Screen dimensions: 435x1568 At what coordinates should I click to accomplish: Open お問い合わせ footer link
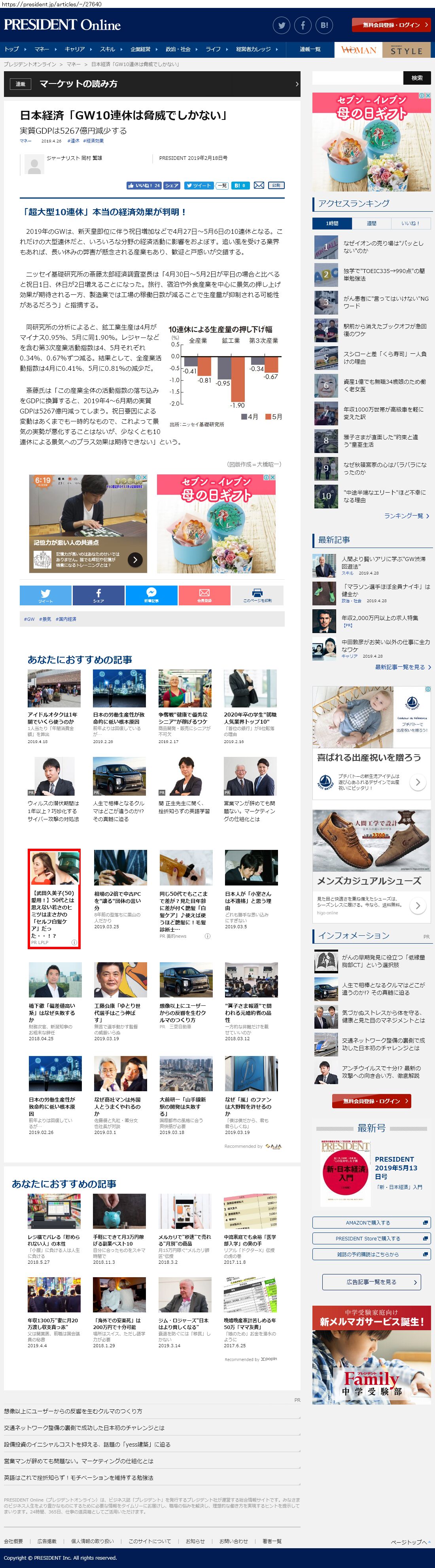234,1541
